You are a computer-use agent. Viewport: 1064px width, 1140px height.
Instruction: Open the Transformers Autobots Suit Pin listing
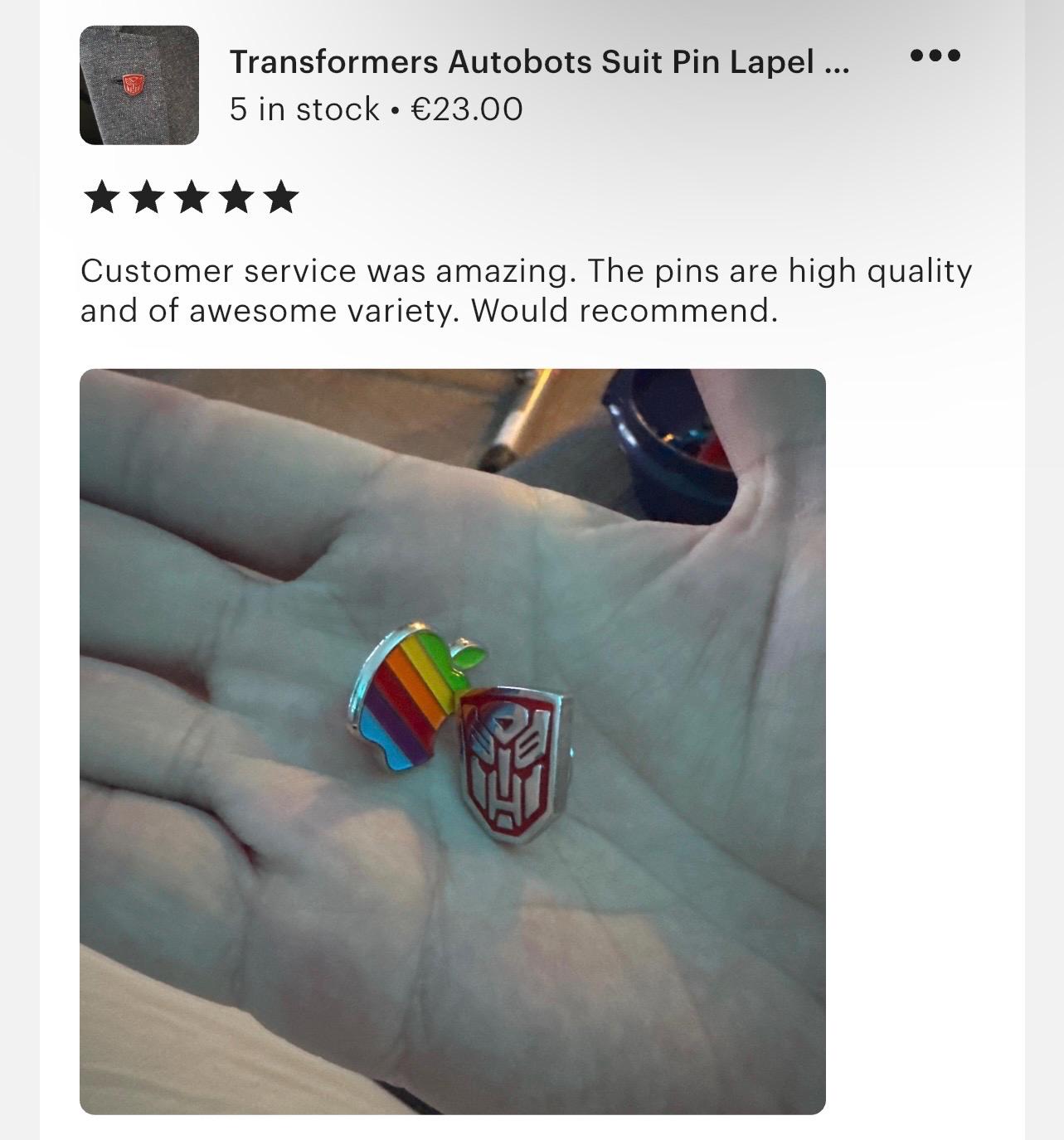click(538, 62)
